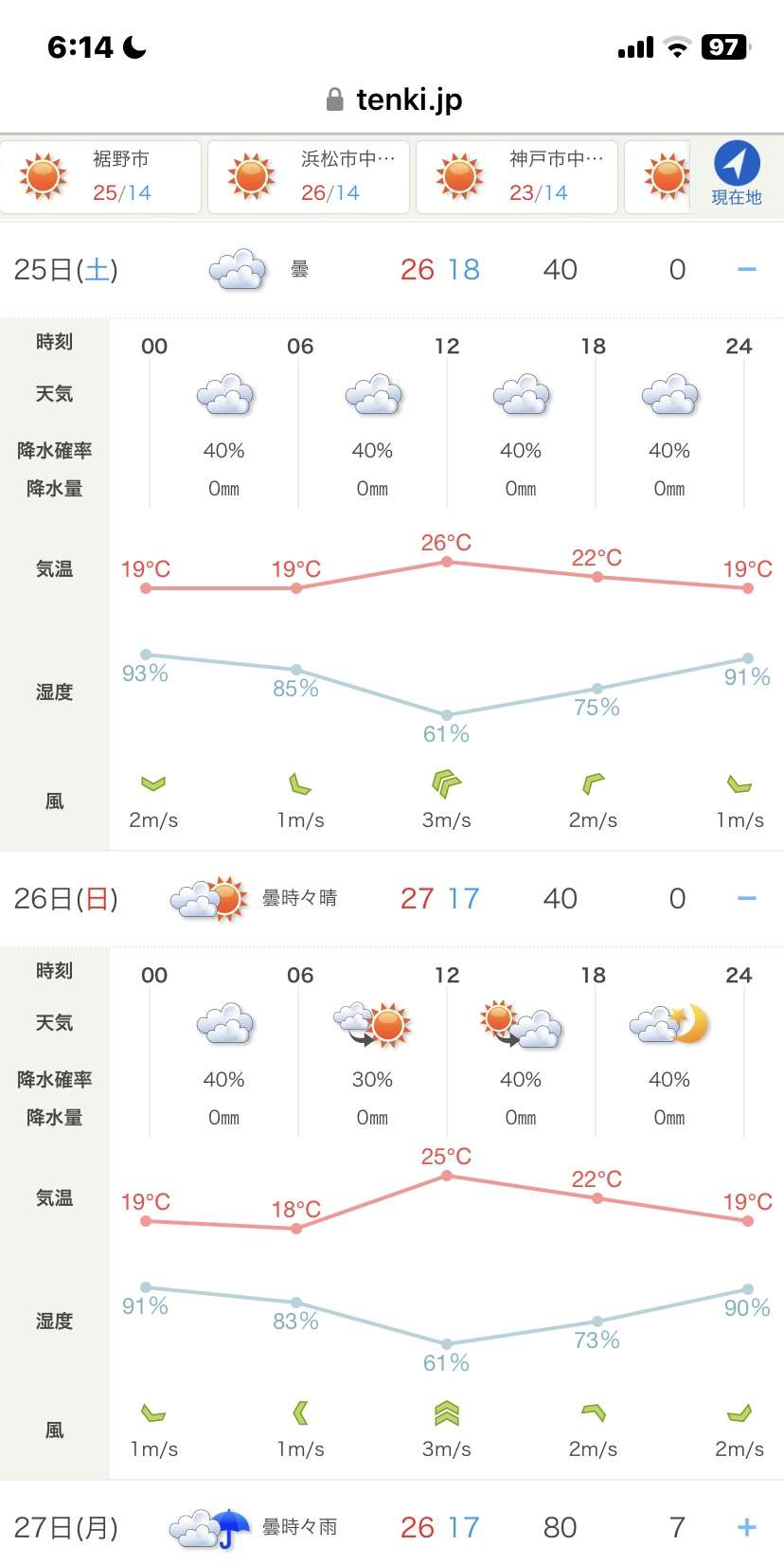Viewport: 784px width, 1564px height.
Task: Open the 浜松市中… weather card
Action: pyautogui.click(x=309, y=177)
